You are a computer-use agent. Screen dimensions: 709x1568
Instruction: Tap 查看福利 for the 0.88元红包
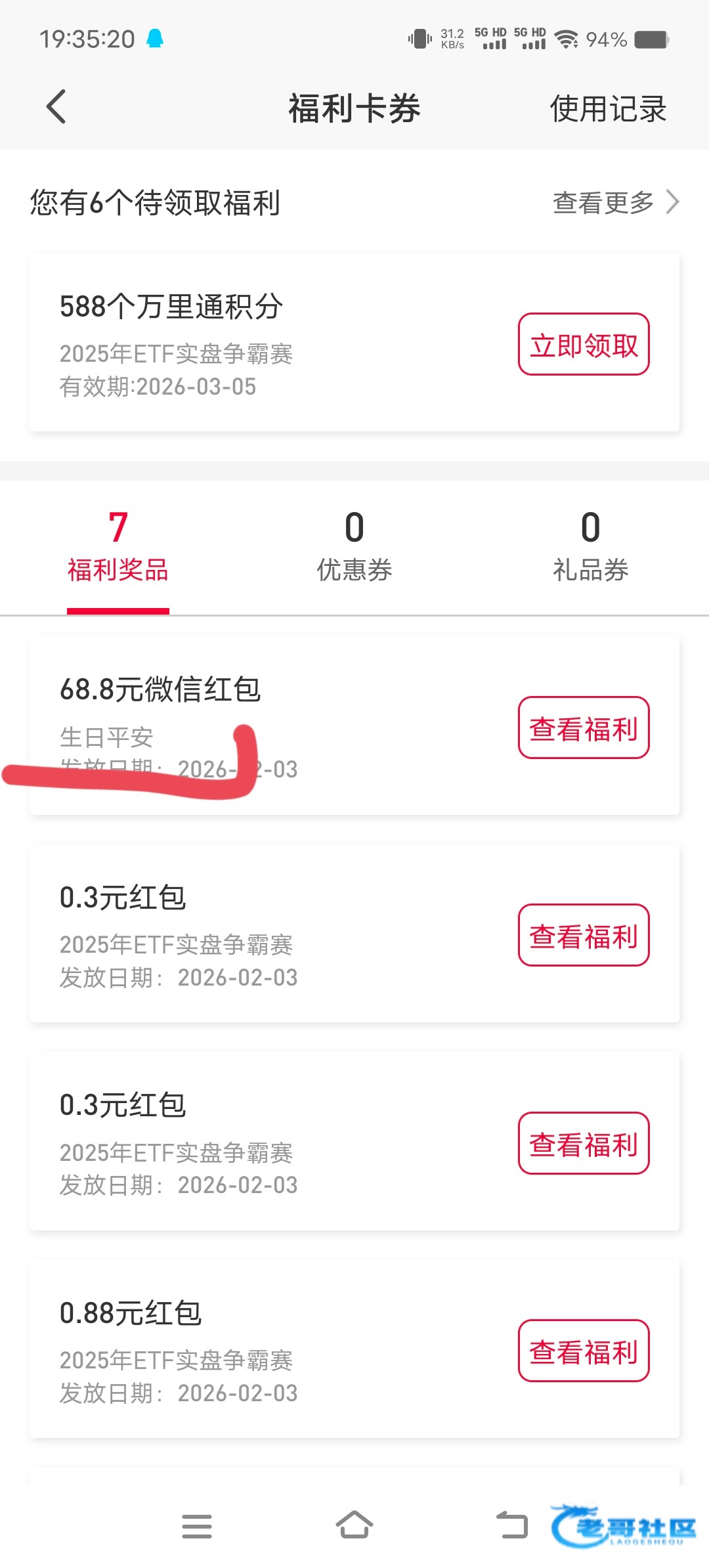584,1351
